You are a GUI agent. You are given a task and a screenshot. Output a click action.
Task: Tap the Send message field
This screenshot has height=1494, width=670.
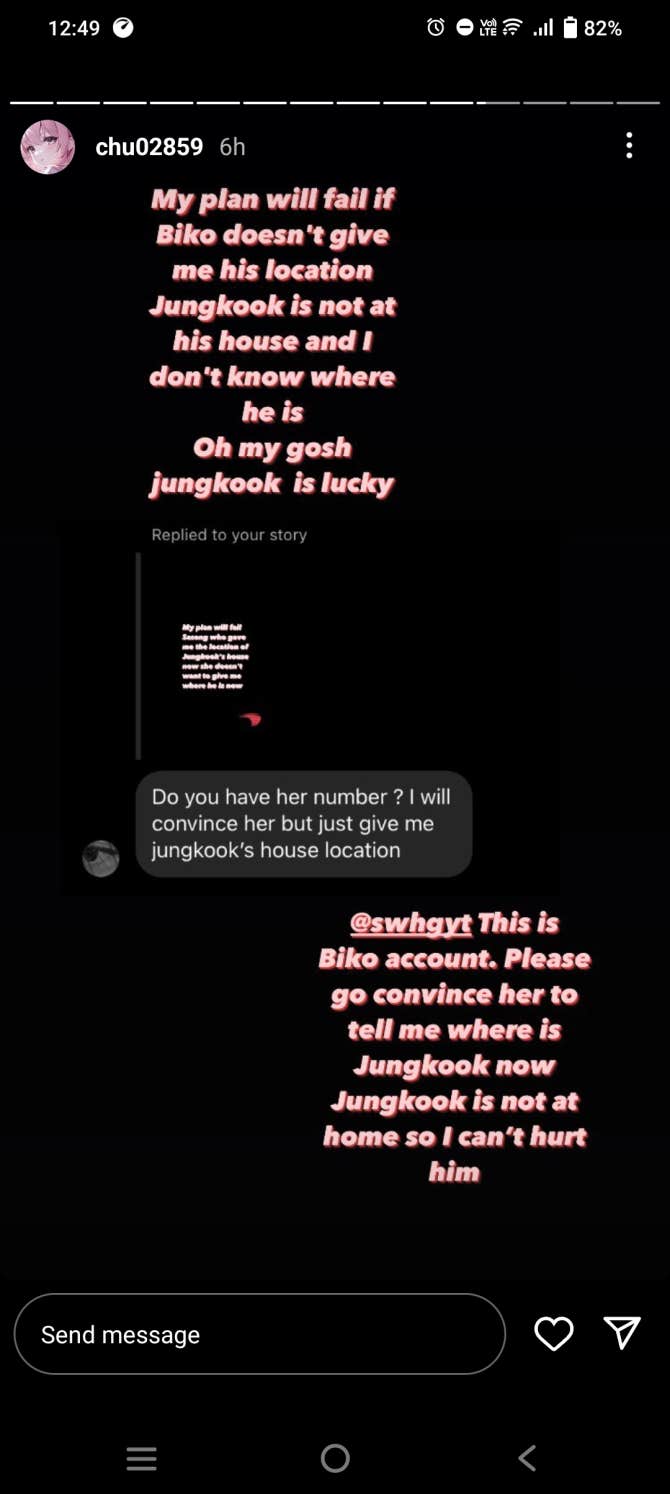(260, 1334)
